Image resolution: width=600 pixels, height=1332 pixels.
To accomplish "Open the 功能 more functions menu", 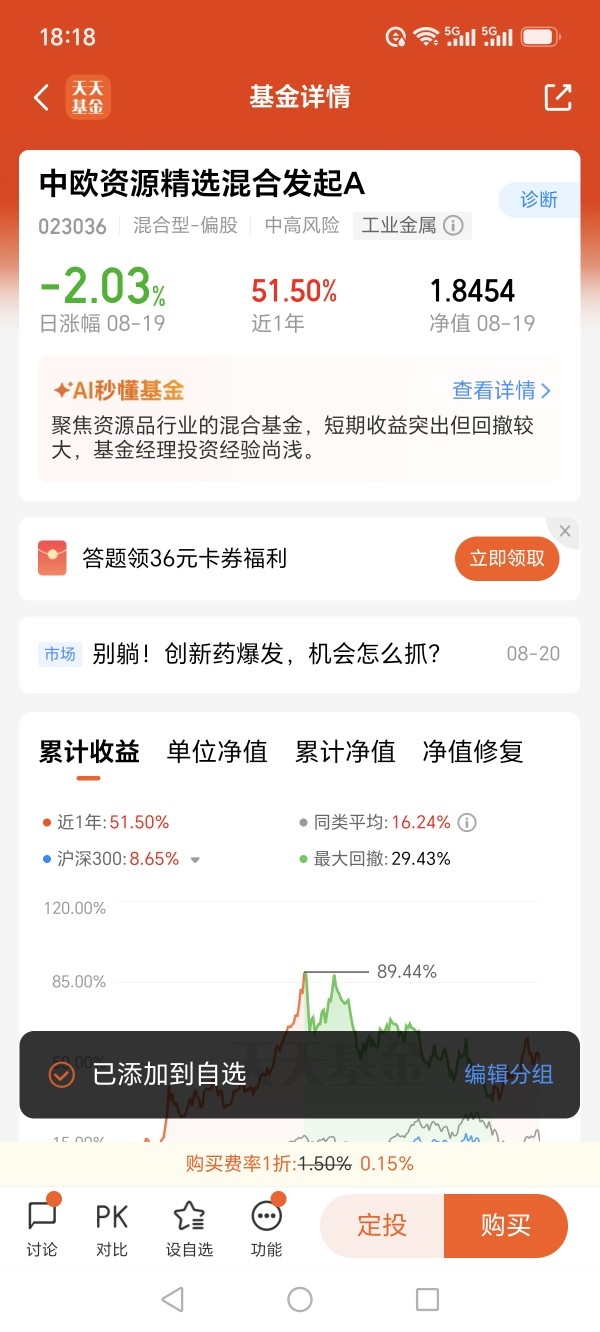I will 266,1228.
